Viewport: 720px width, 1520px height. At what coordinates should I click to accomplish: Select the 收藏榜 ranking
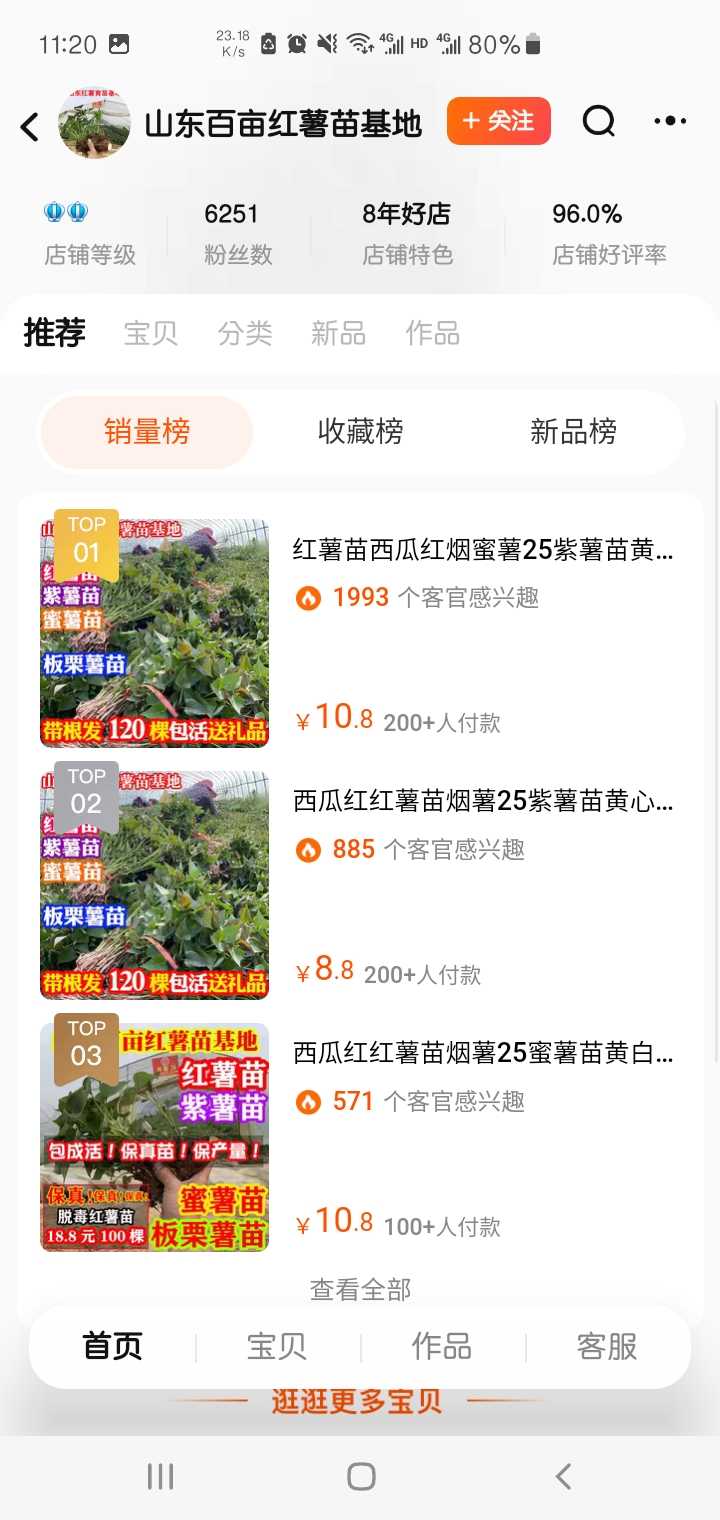point(360,432)
